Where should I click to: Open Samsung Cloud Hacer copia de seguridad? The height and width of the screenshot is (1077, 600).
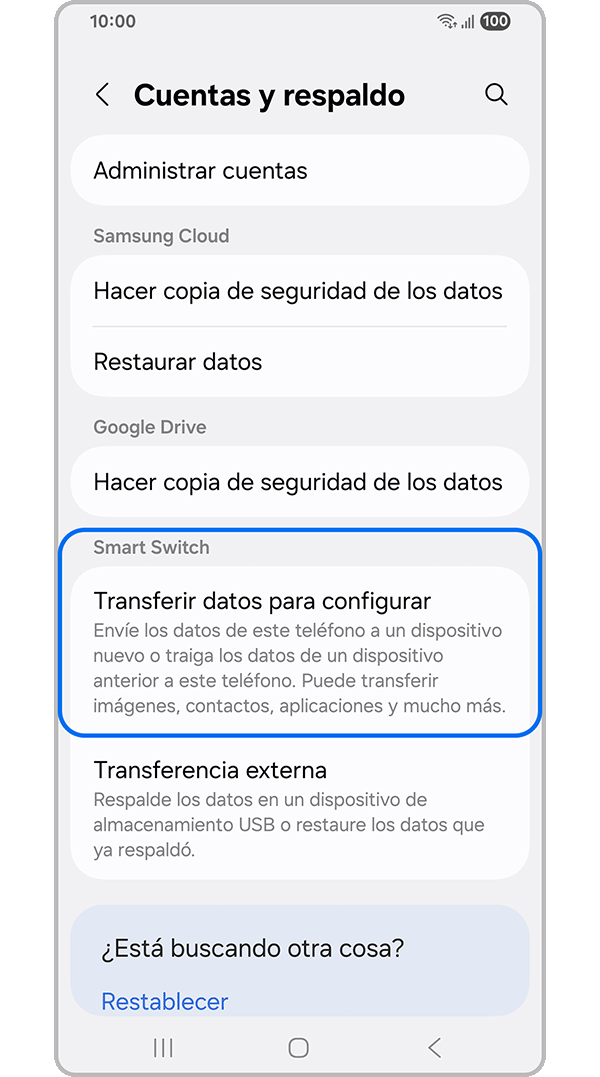(x=299, y=291)
